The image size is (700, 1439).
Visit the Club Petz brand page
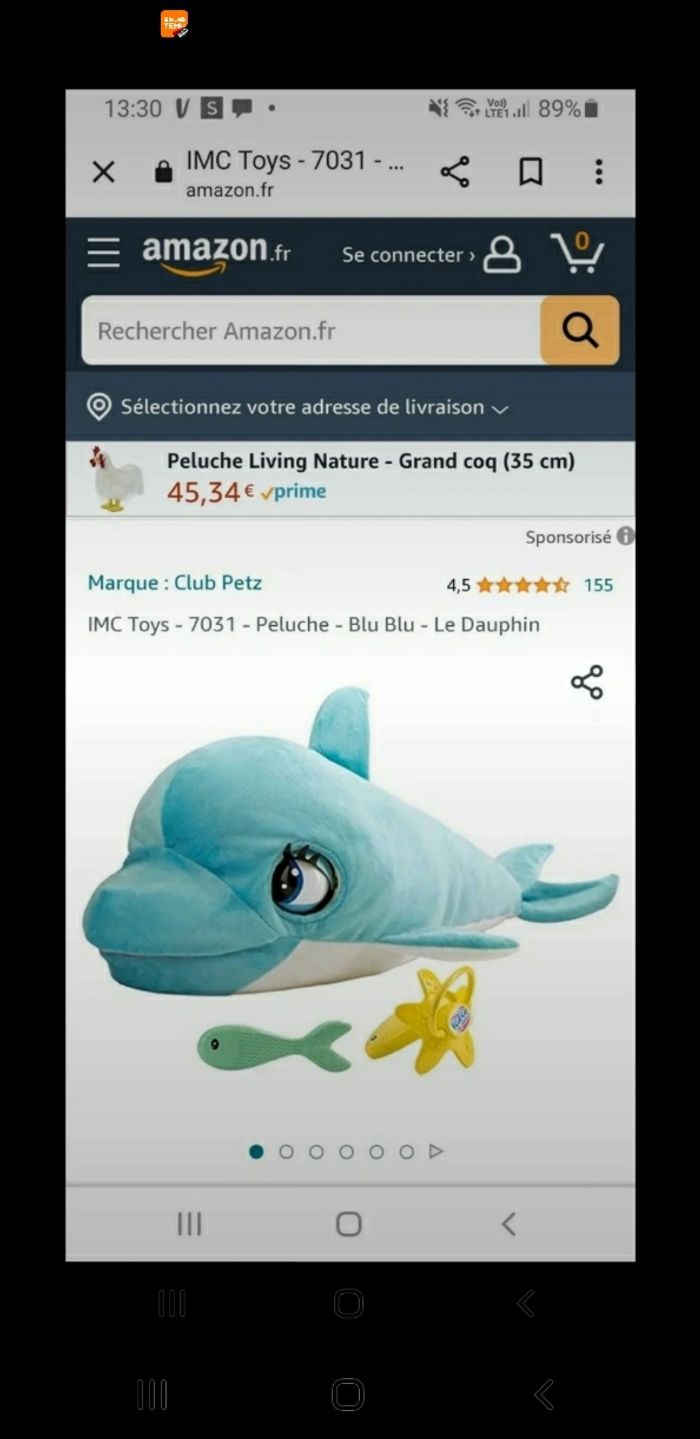coord(175,583)
